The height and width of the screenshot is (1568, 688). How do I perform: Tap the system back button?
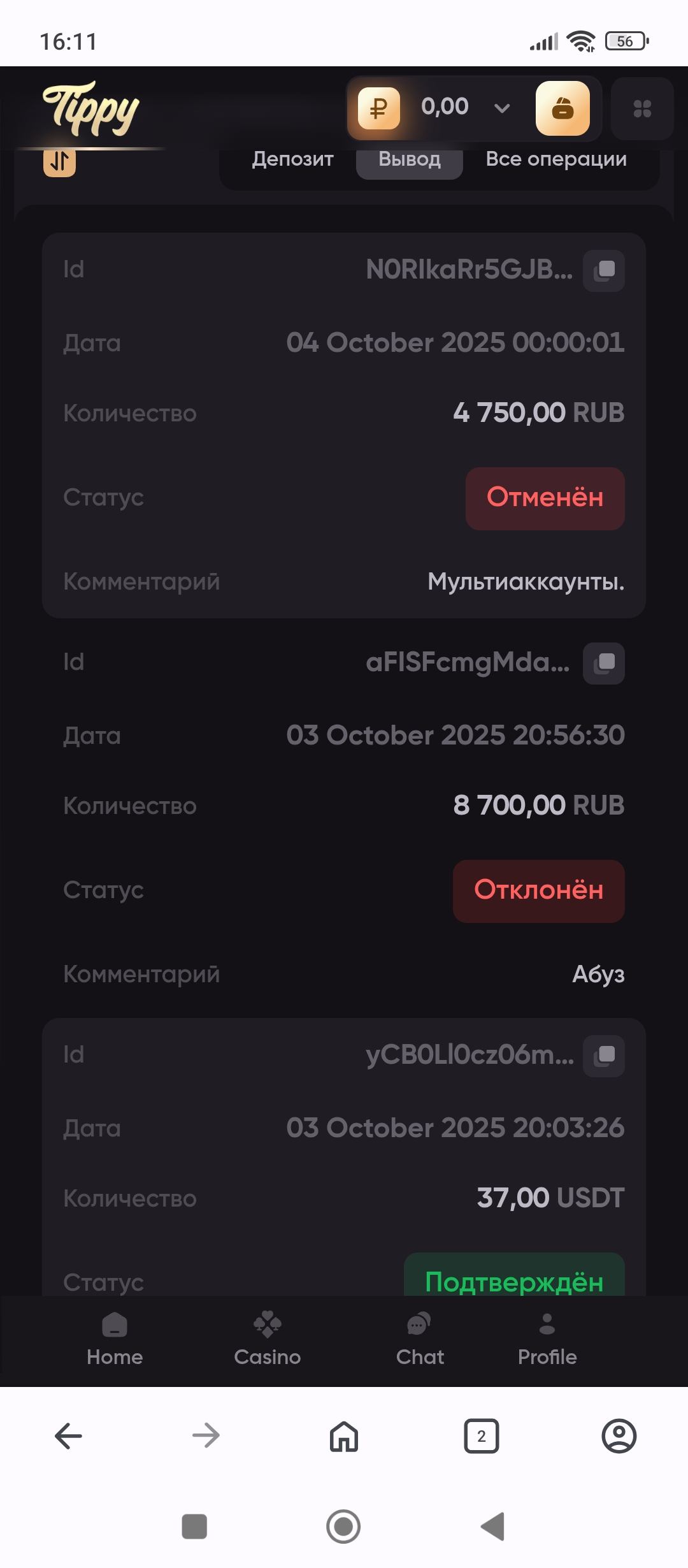[x=493, y=1526]
